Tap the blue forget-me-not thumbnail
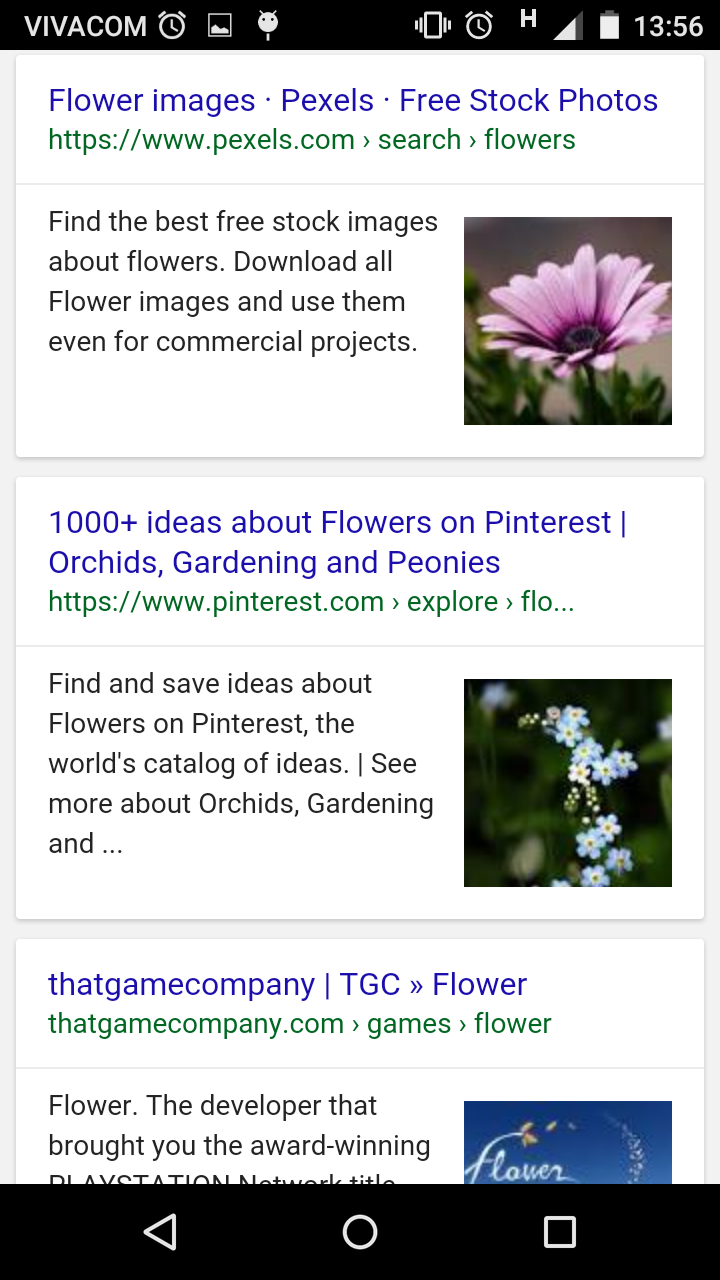This screenshot has width=720, height=1280. click(x=568, y=783)
